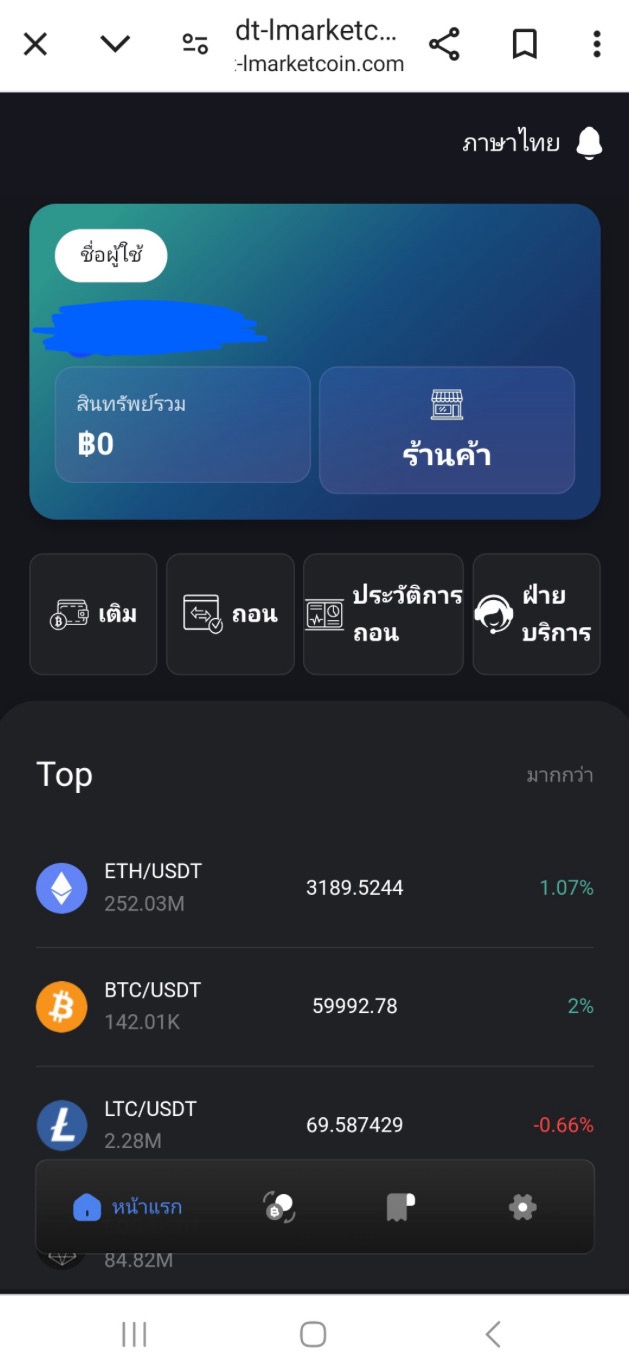Share this page

pyautogui.click(x=444, y=44)
